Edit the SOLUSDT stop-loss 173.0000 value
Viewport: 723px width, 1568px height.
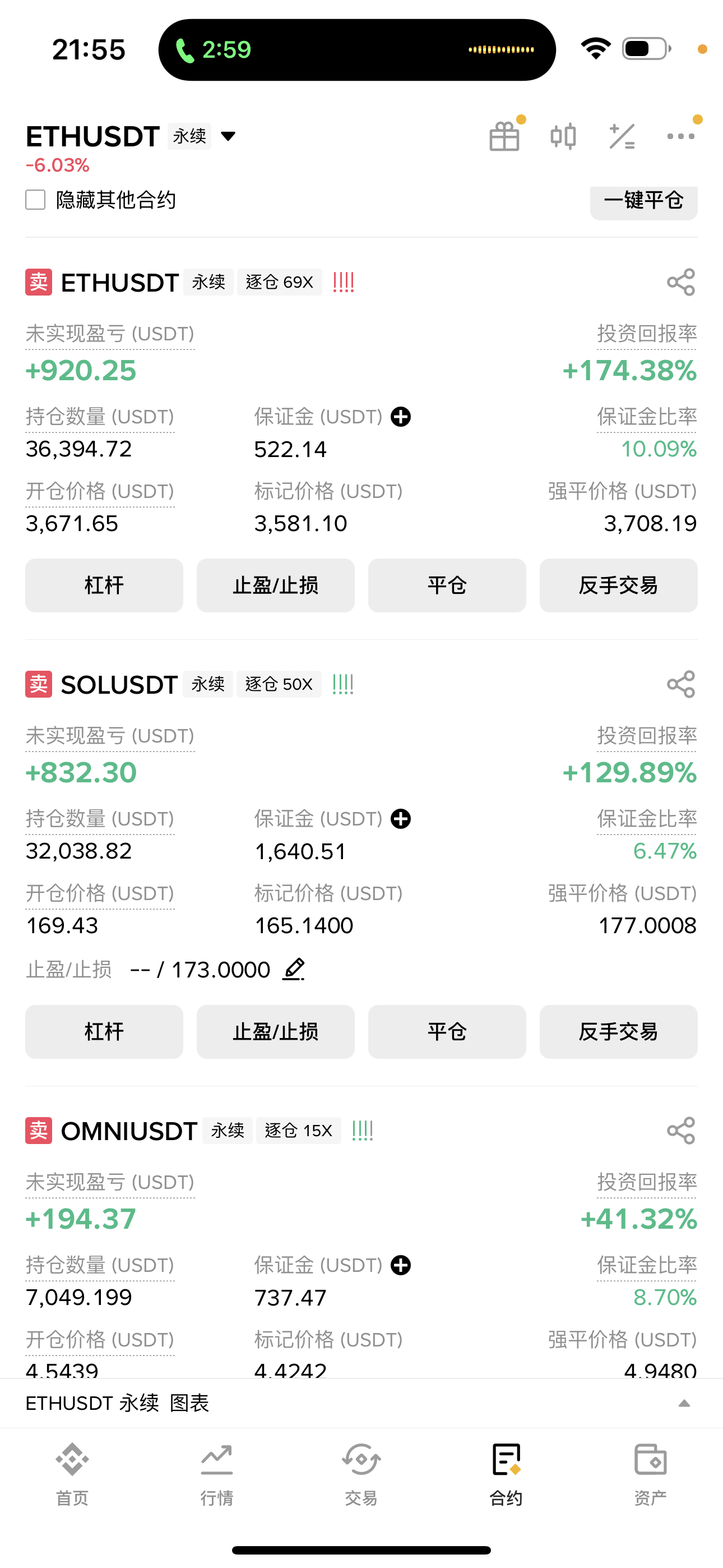pos(293,969)
